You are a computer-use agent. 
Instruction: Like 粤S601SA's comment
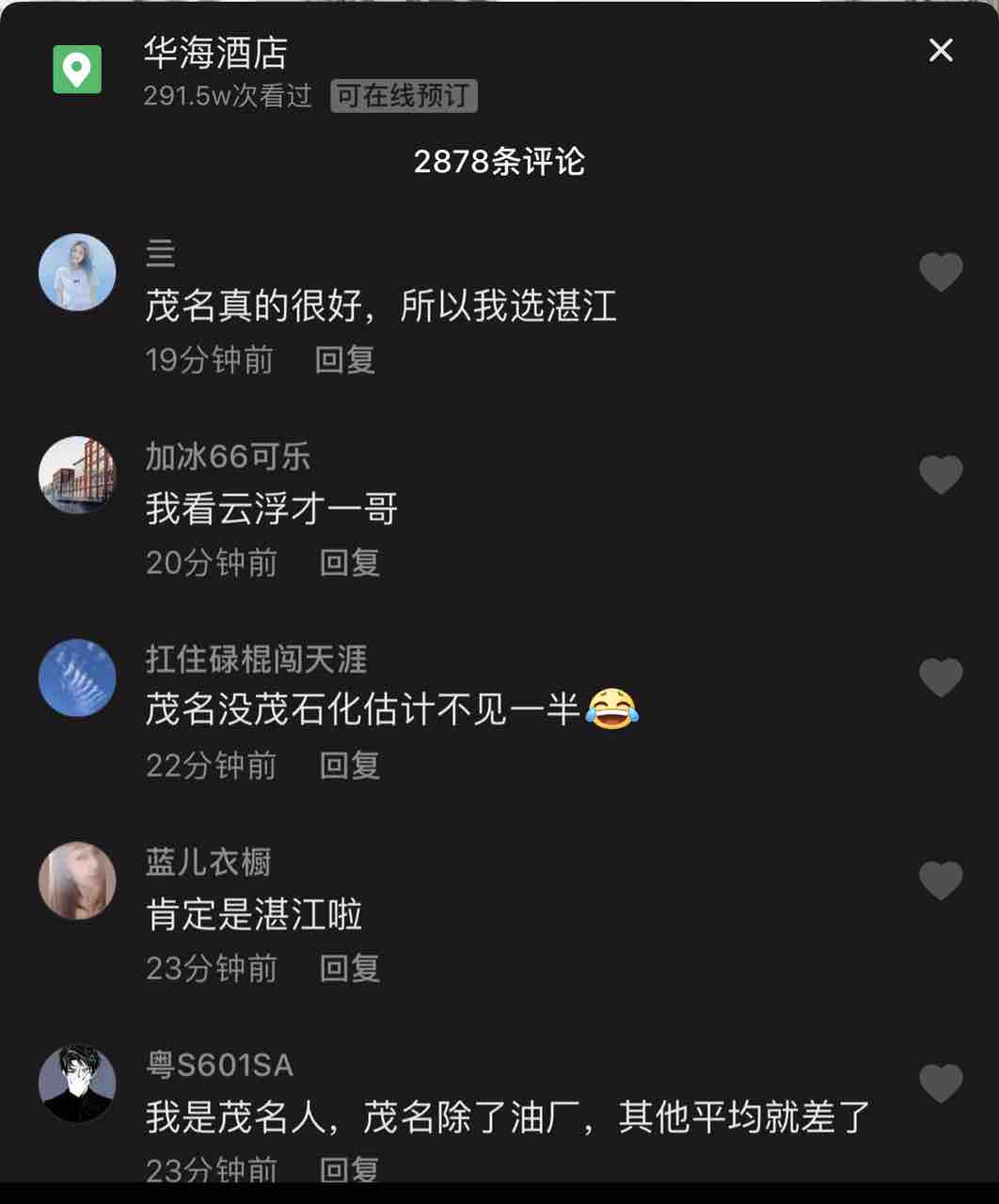[941, 1084]
